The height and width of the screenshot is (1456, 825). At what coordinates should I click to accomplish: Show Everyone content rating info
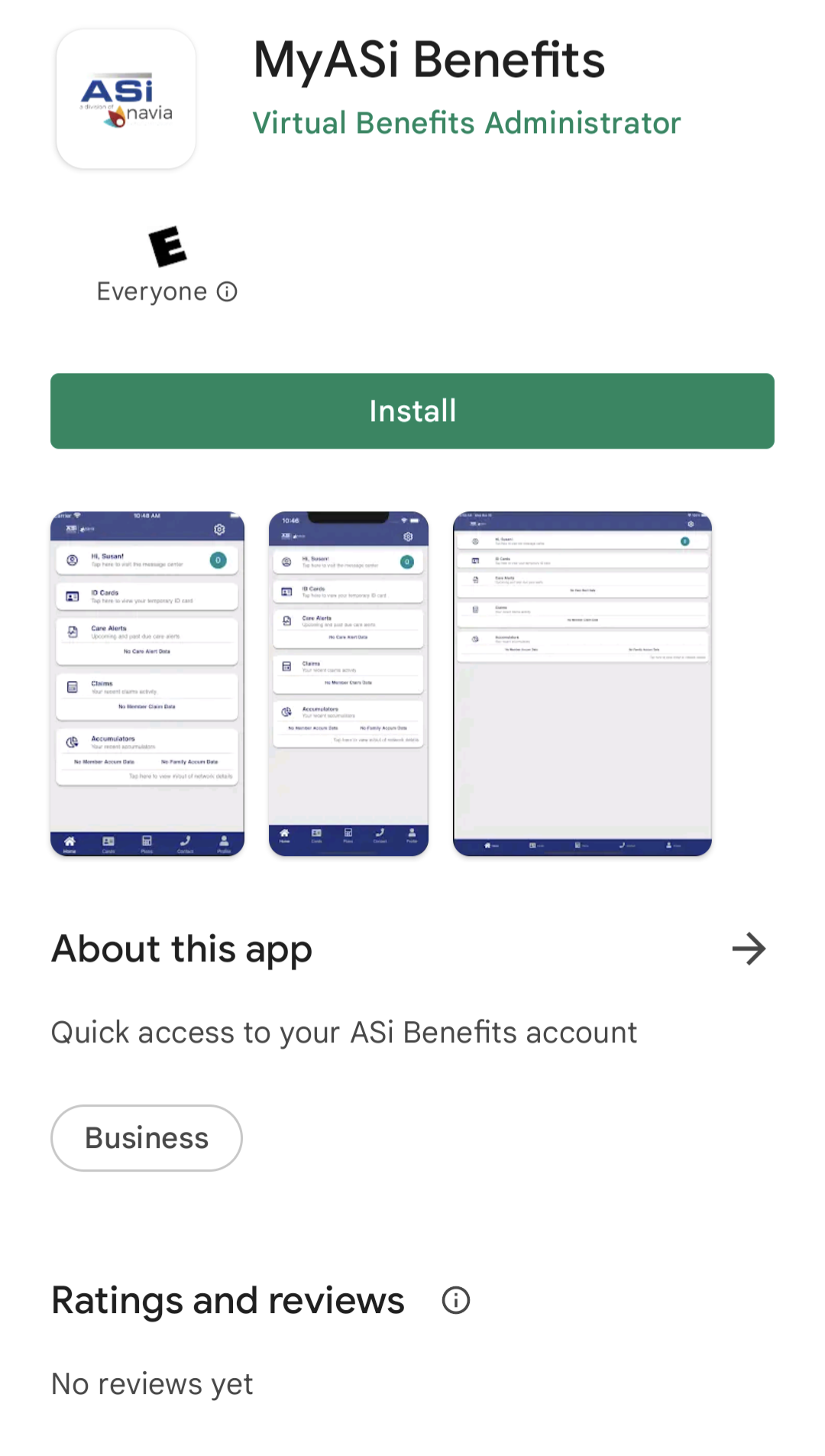227,291
